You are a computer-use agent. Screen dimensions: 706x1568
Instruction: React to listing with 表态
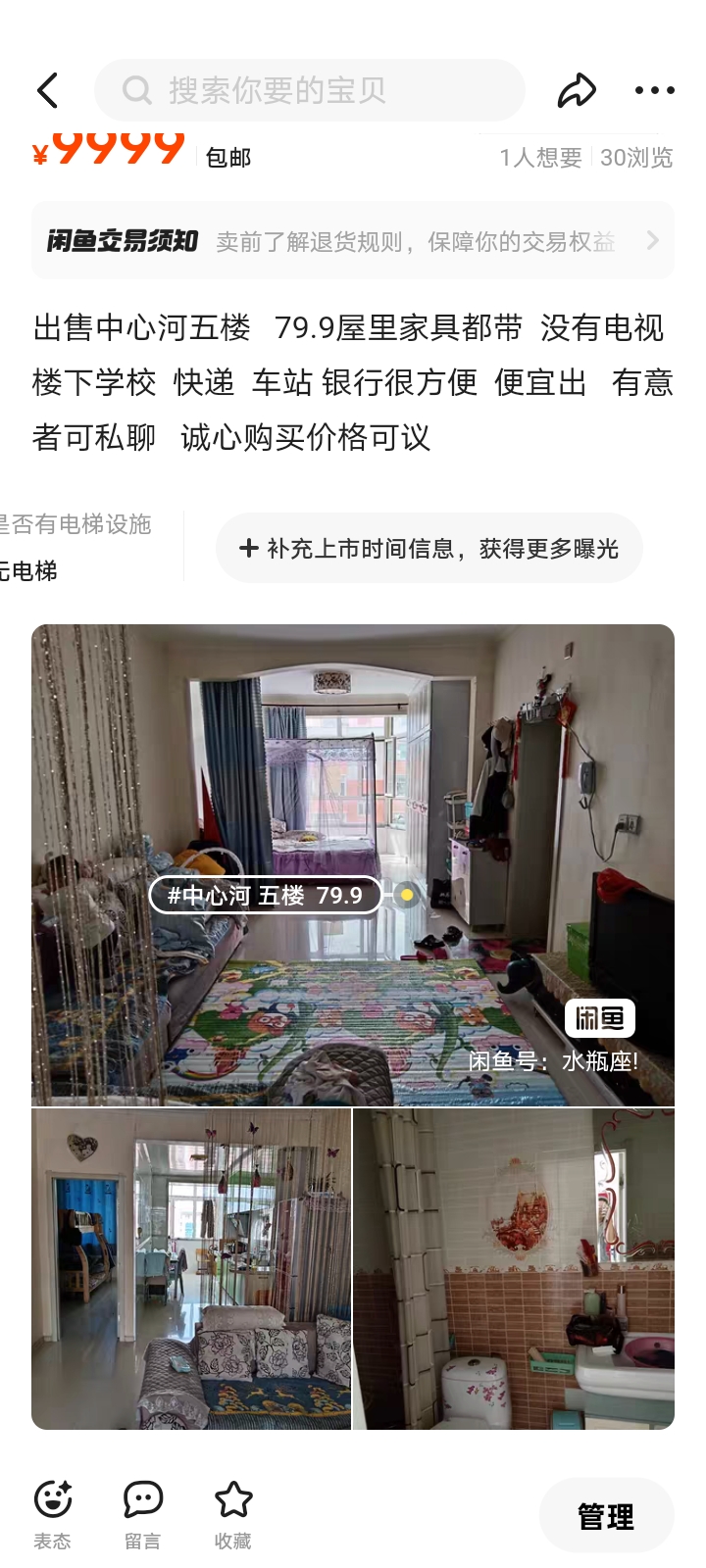click(x=53, y=1514)
